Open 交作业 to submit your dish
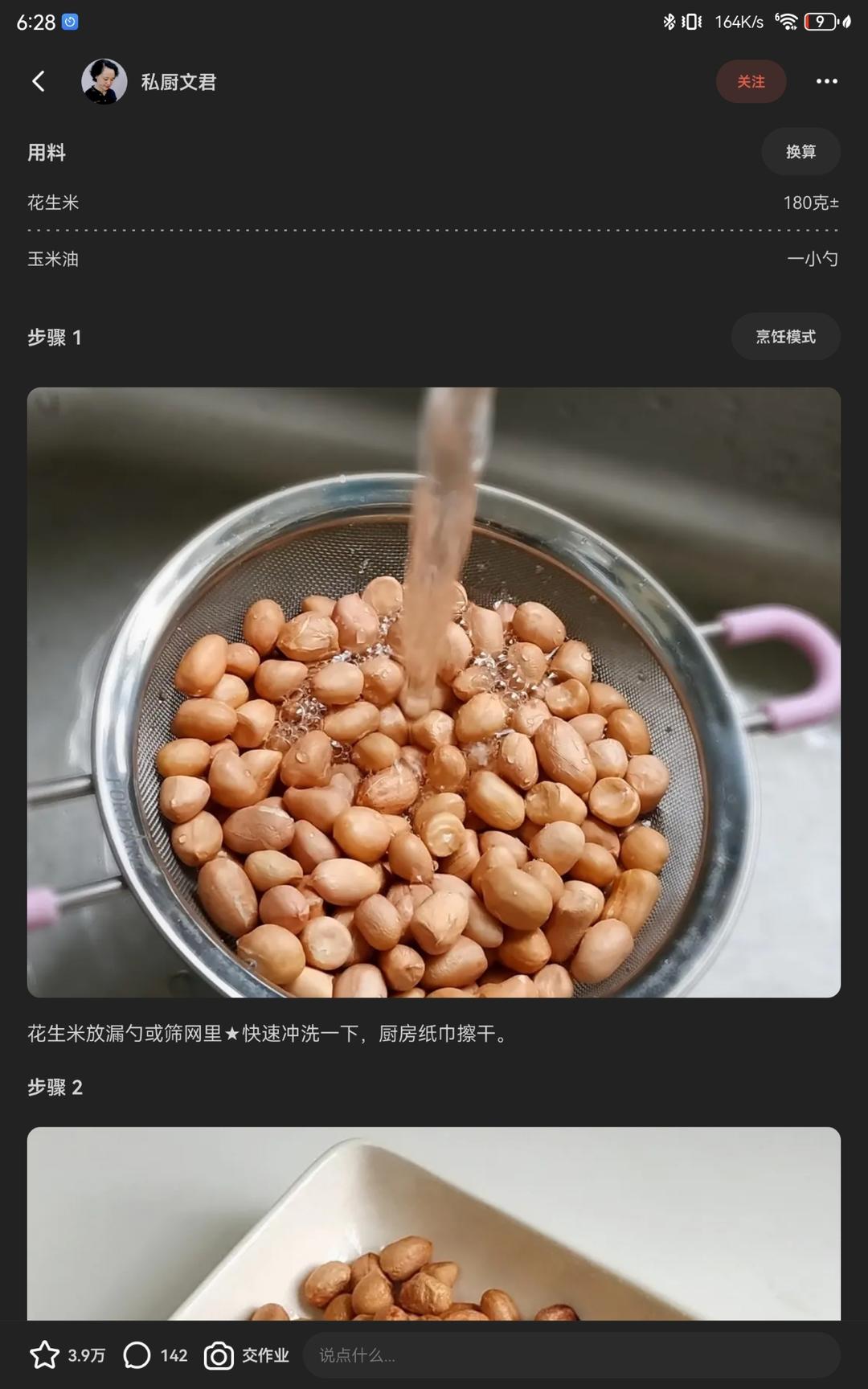The height and width of the screenshot is (1389, 868). coord(265,1354)
